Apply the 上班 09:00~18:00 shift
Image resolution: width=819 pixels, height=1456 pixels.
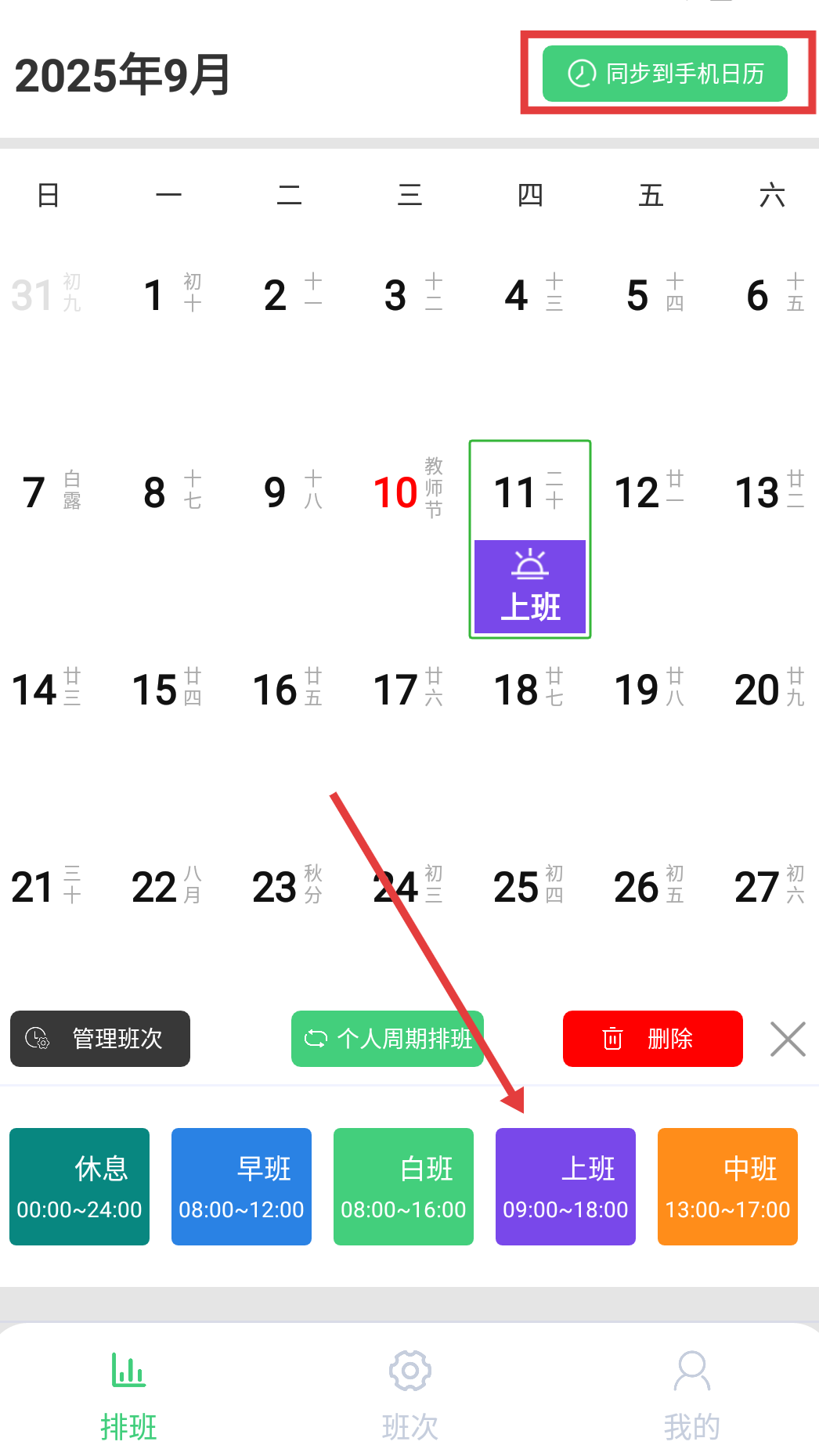(565, 1186)
